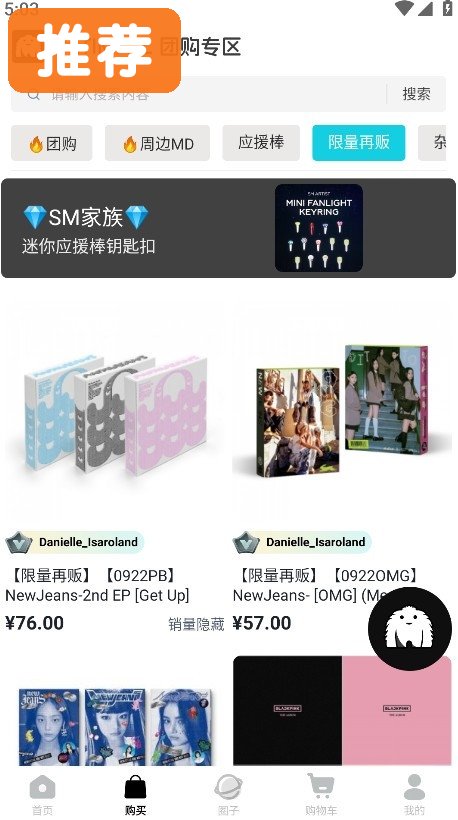458x820 pixels.
Task: Select the 周边MD filter chip
Action: 157,143
